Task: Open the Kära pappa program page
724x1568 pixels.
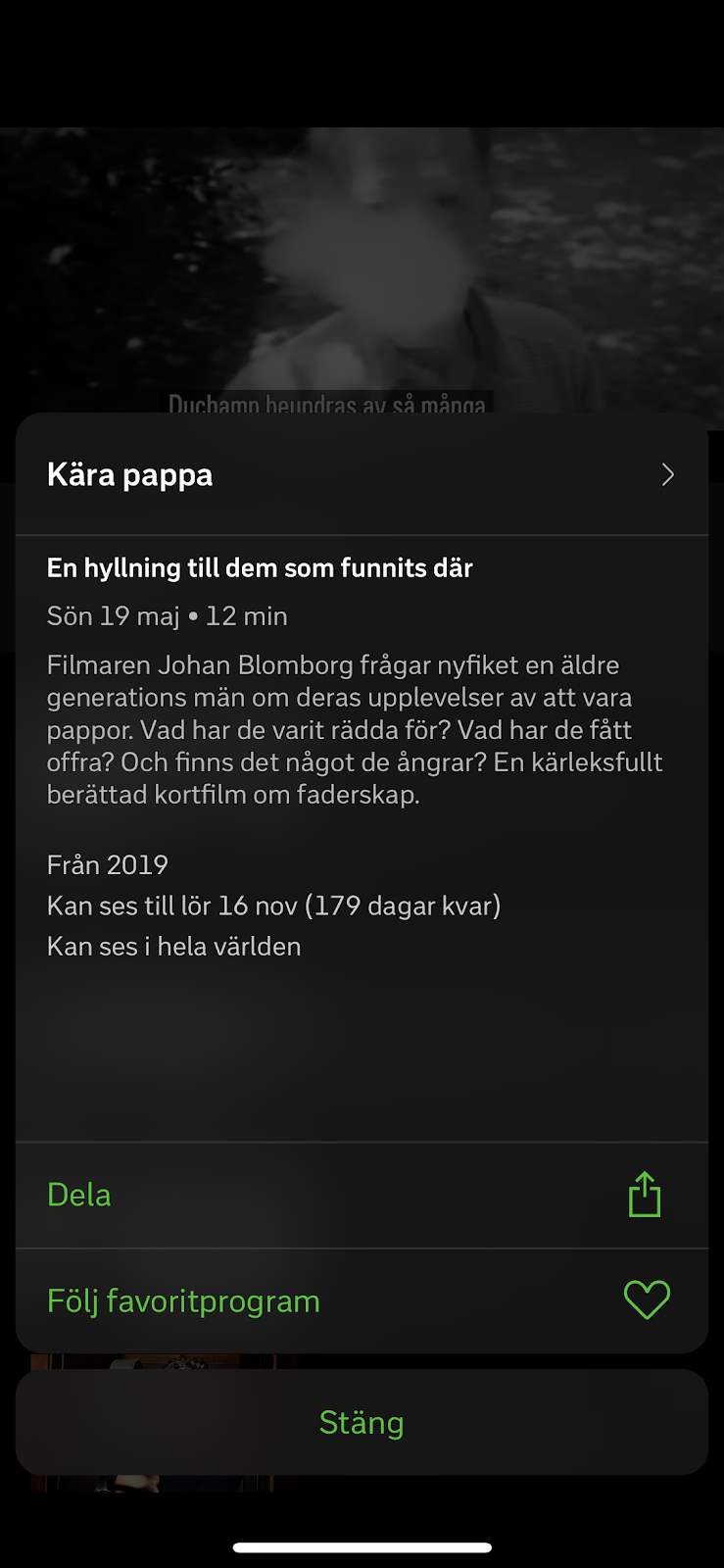Action: click(x=362, y=474)
